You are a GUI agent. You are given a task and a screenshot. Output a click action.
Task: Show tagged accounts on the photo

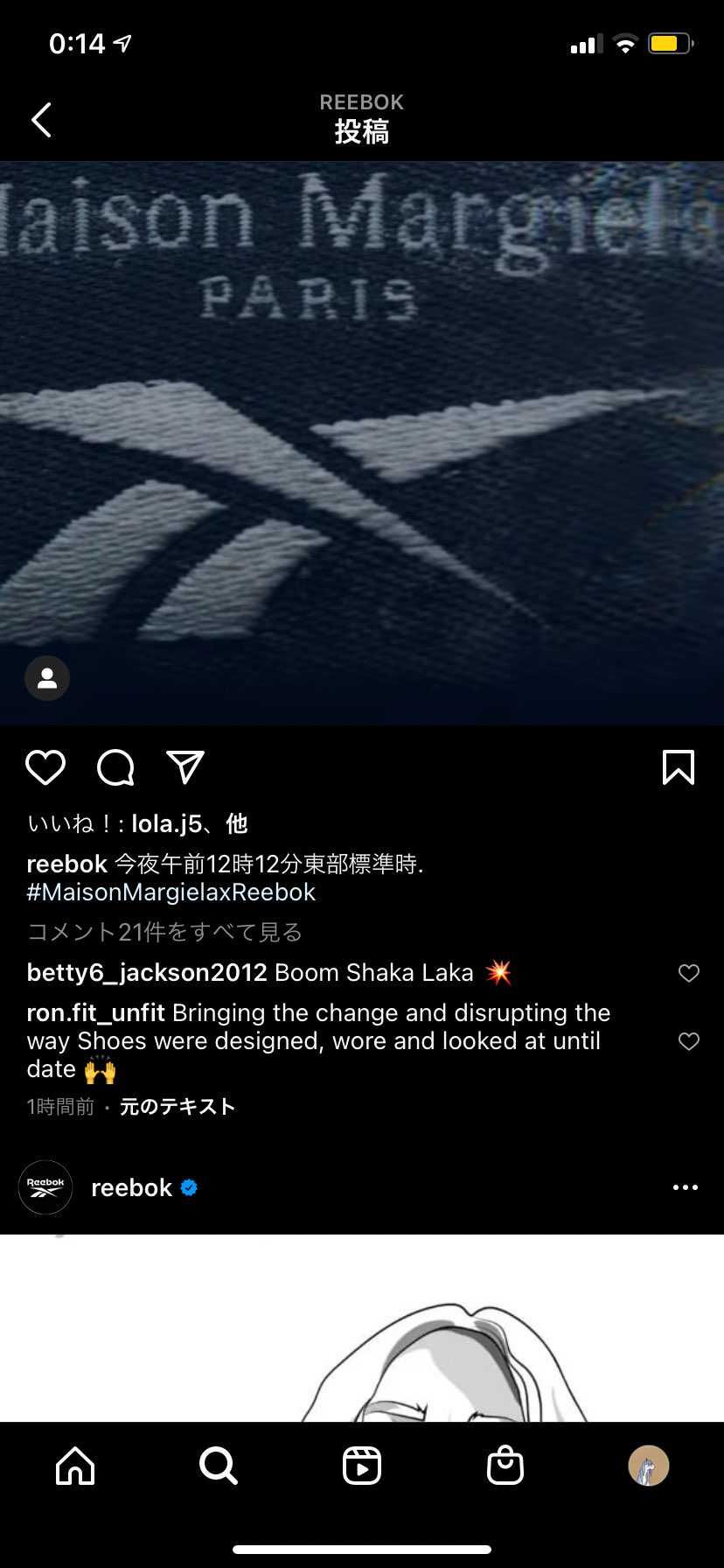[x=47, y=678]
